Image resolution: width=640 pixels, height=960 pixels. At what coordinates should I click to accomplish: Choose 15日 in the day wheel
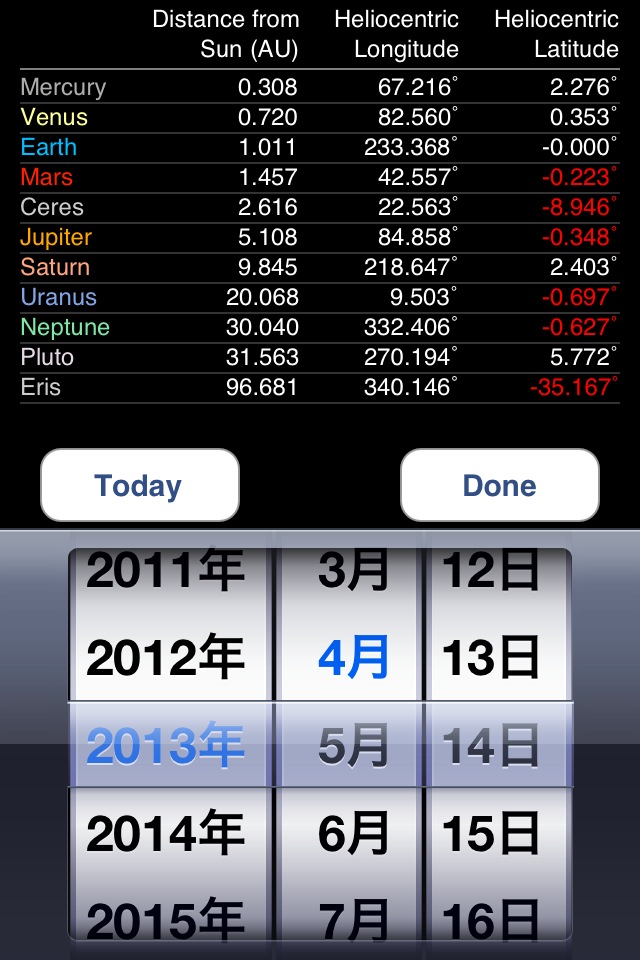pos(490,833)
